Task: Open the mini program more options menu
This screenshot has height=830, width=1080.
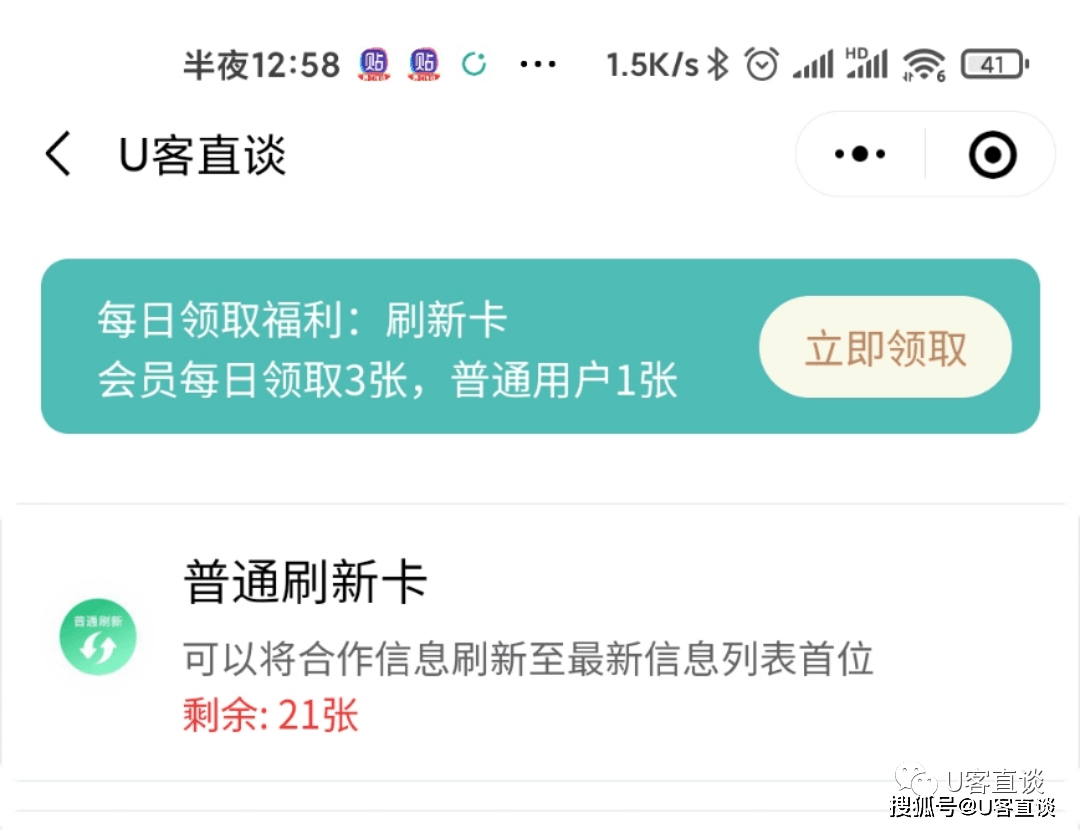Action: point(860,155)
